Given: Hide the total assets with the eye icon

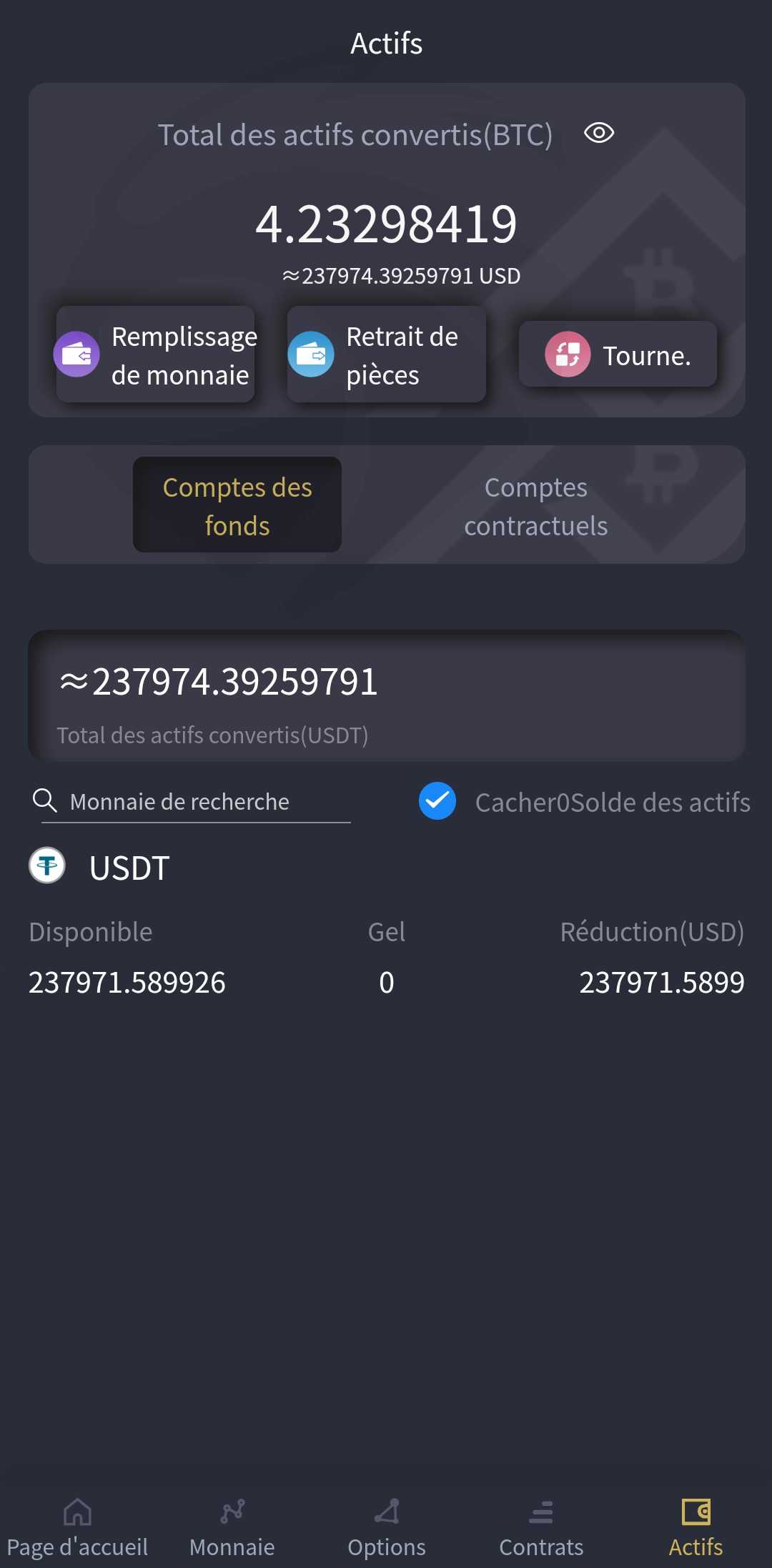Looking at the screenshot, I should tap(599, 133).
